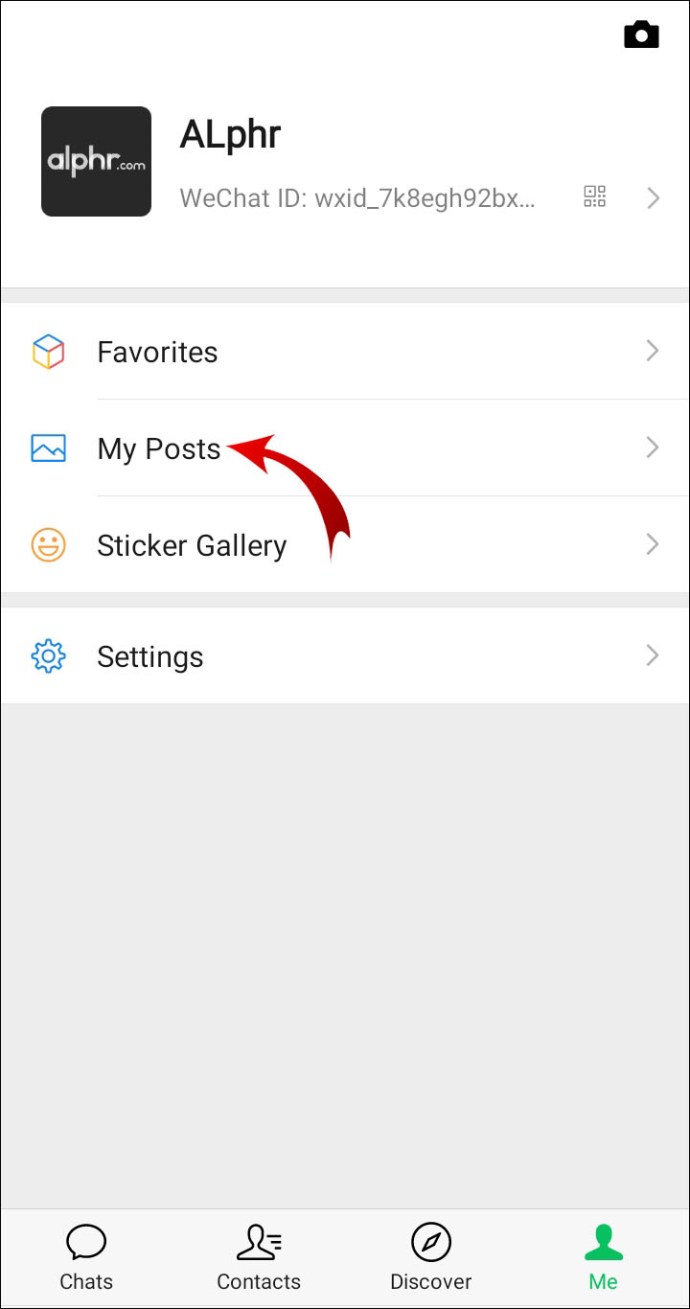Switch to the Chats tab
The width and height of the screenshot is (690, 1309).
coord(86,1257)
